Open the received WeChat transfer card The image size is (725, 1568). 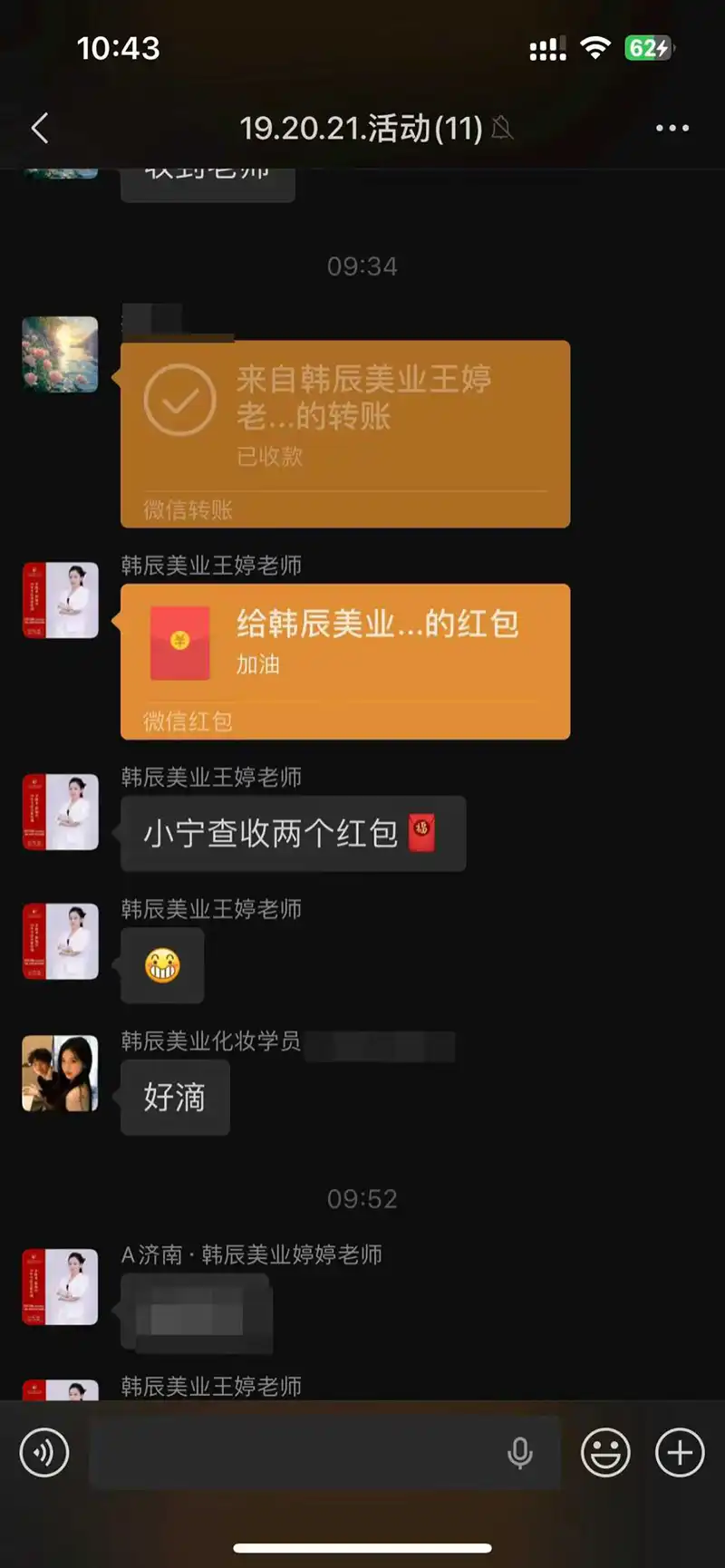345,433
